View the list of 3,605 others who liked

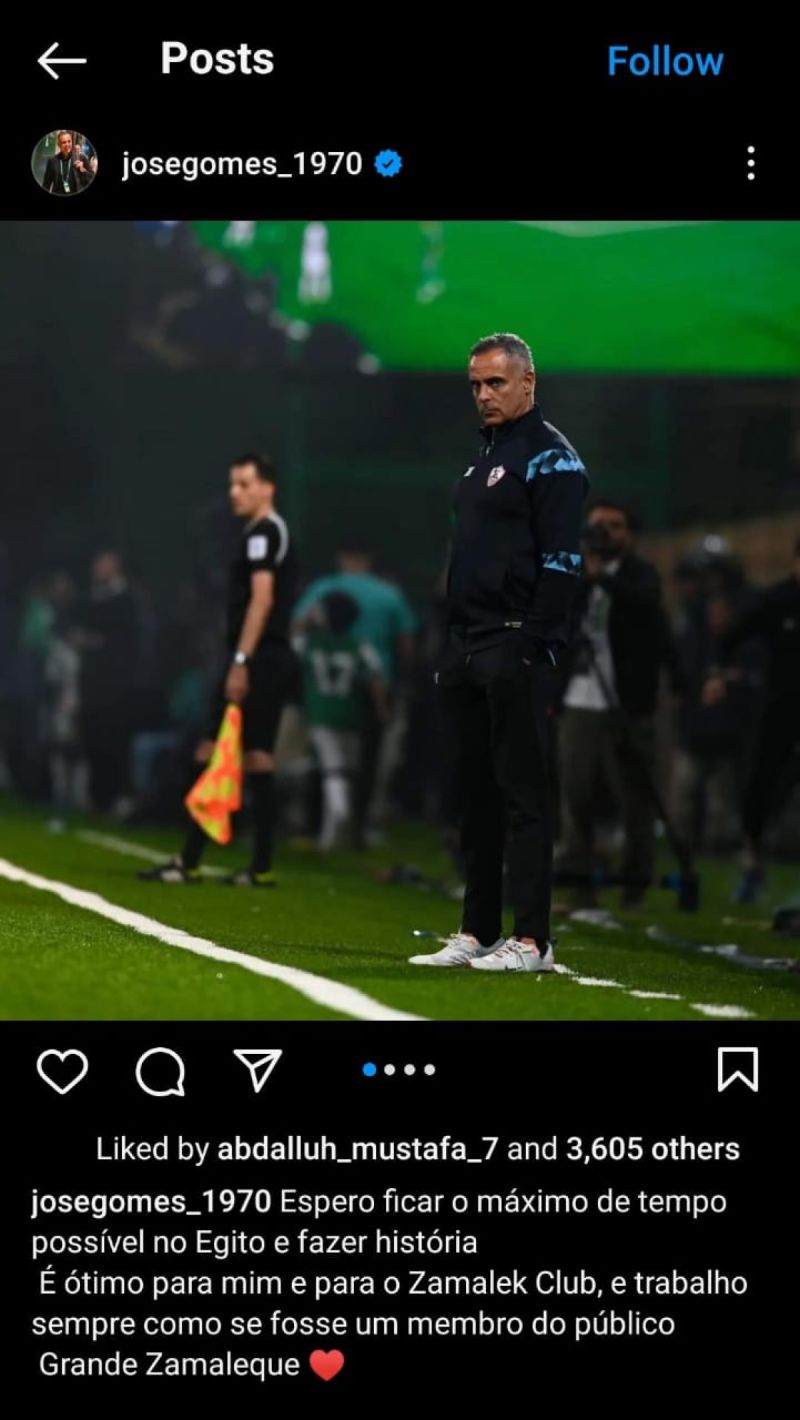(x=652, y=1149)
